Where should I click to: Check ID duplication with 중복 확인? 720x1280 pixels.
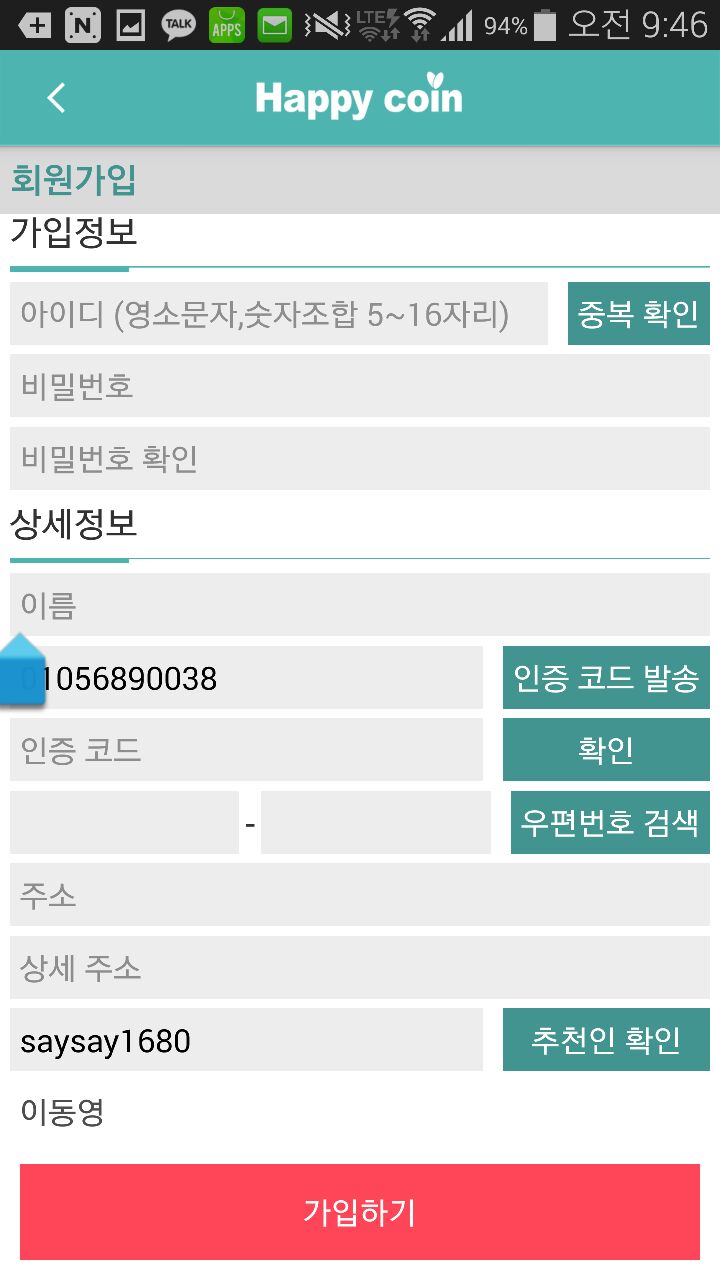tap(639, 314)
